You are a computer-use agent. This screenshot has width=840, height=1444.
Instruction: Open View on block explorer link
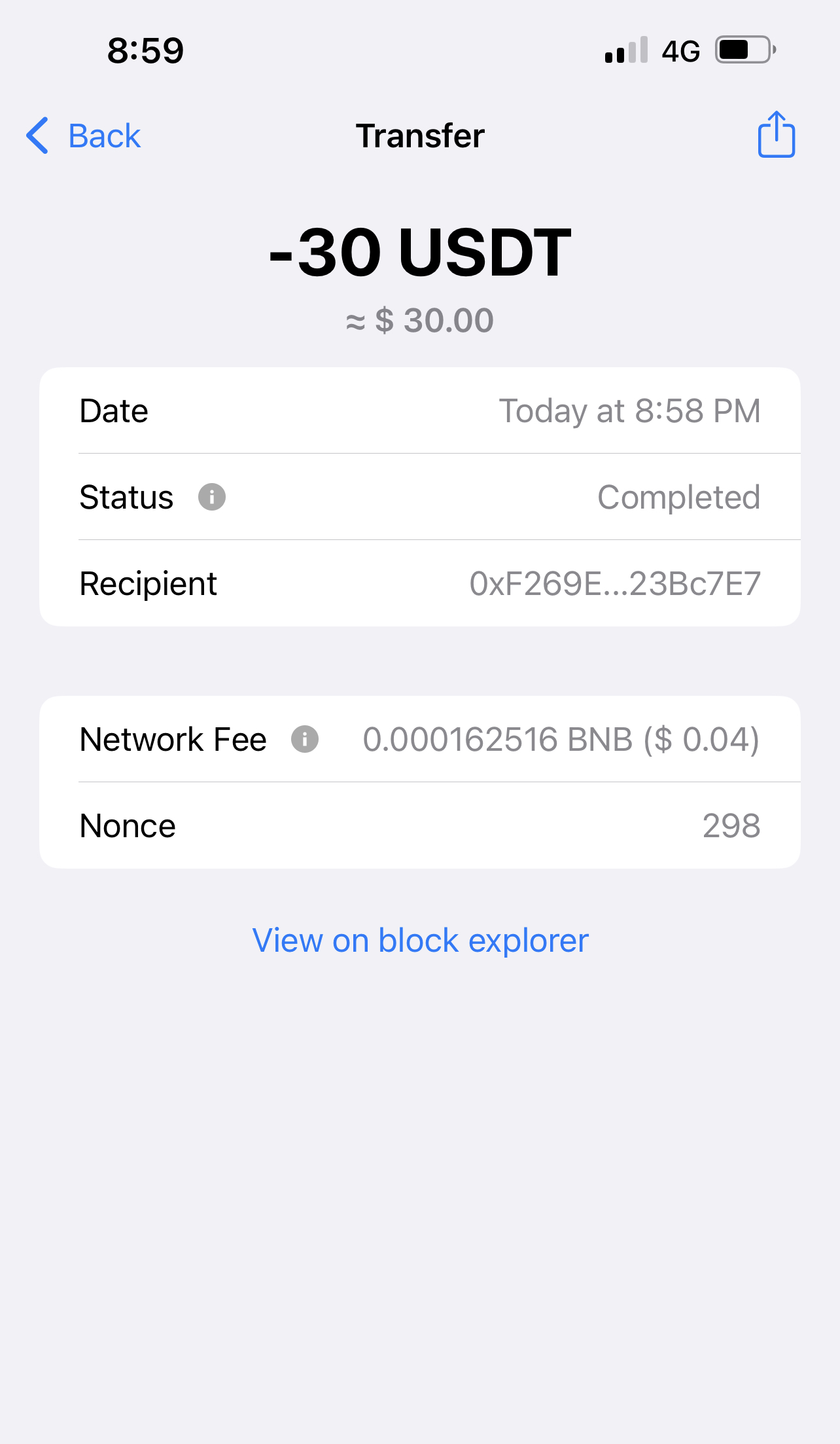point(420,941)
